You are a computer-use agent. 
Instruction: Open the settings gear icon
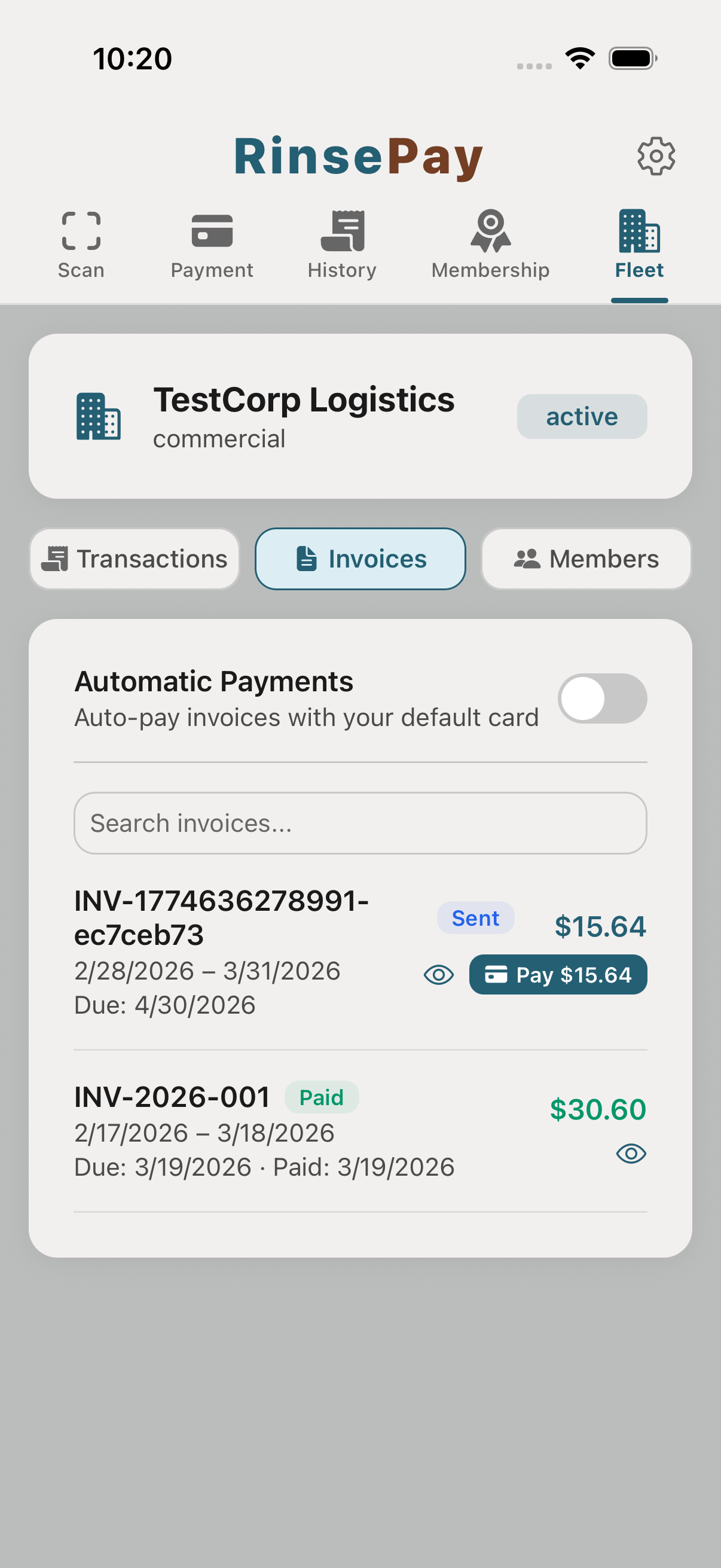click(656, 155)
